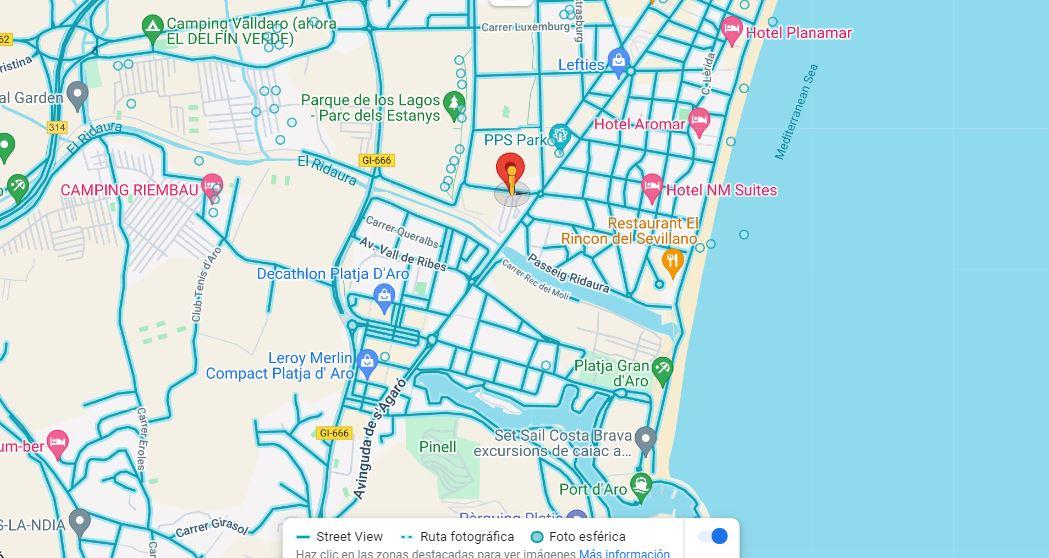Open Restaurant El Rincon del Sevillano marker
The image size is (1049, 558).
[x=672, y=262]
